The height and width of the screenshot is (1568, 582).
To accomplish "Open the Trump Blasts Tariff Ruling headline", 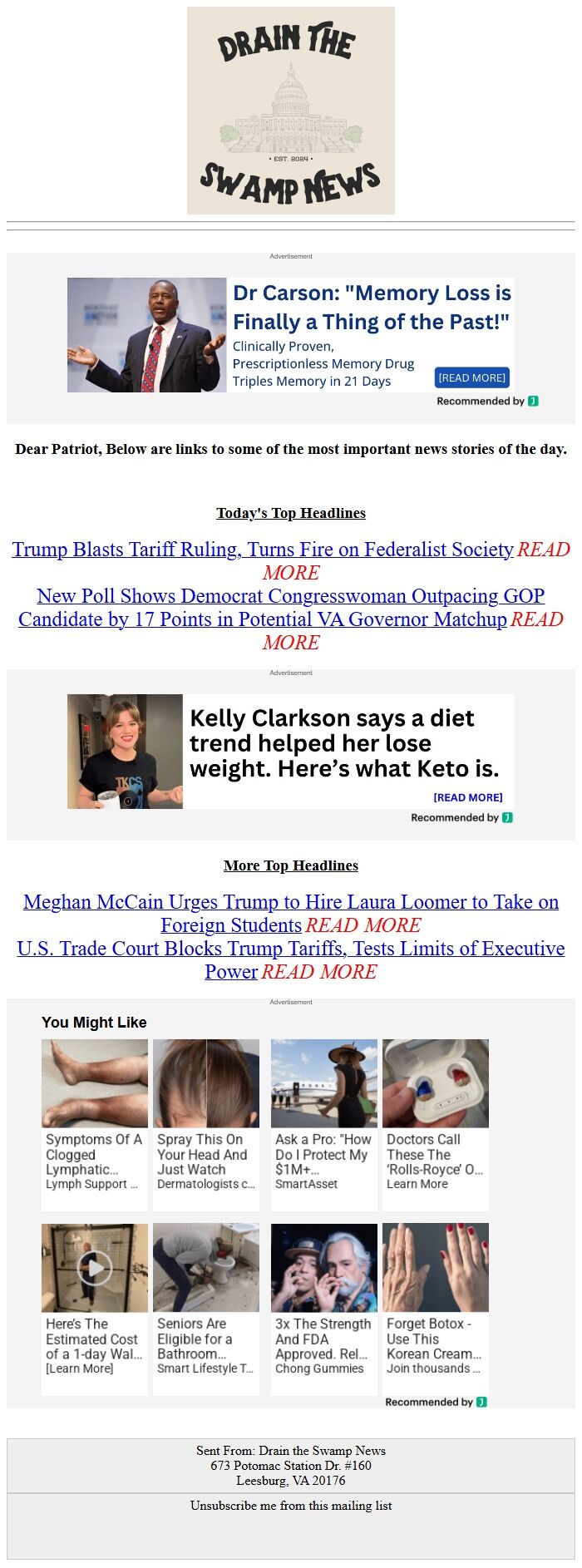I will point(263,550).
